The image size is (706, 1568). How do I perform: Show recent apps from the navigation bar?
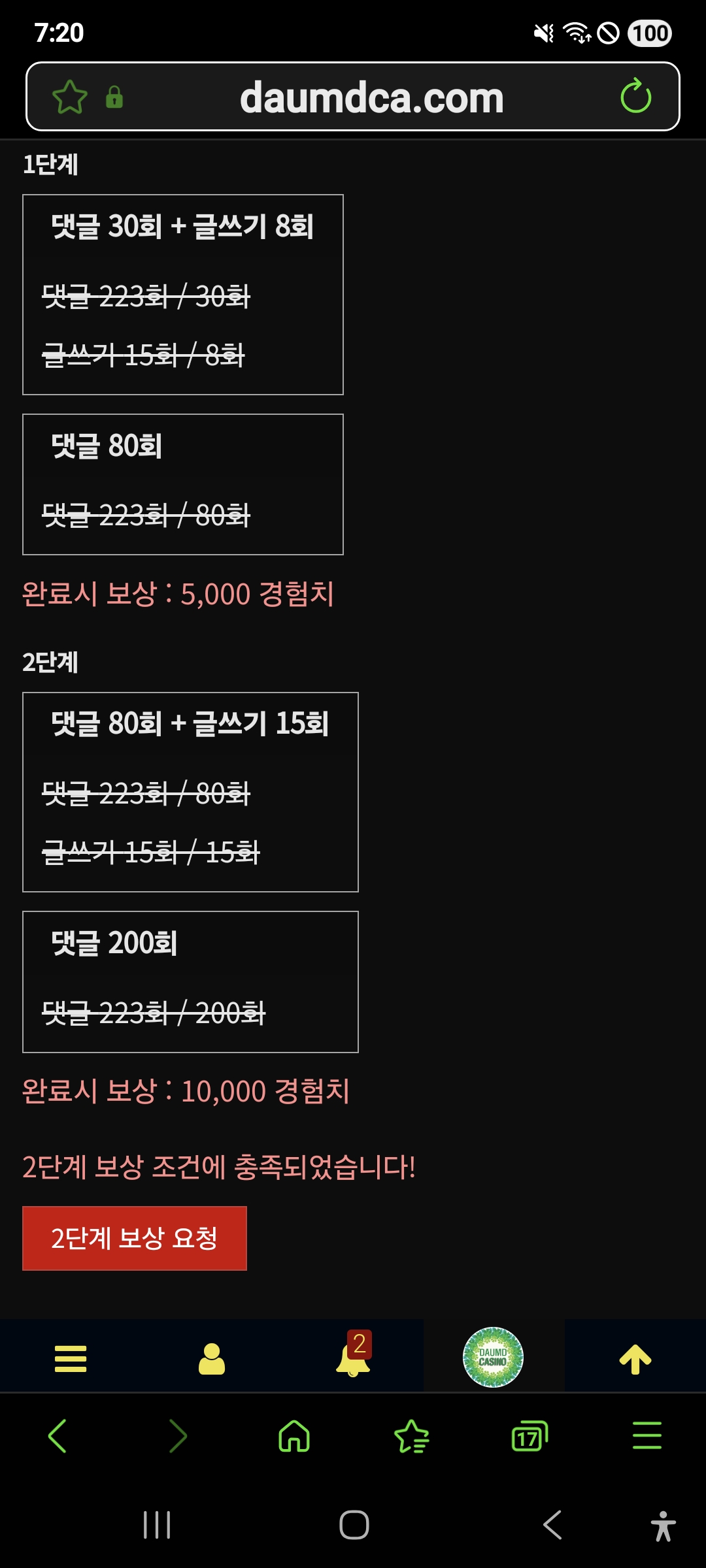pyautogui.click(x=157, y=1526)
